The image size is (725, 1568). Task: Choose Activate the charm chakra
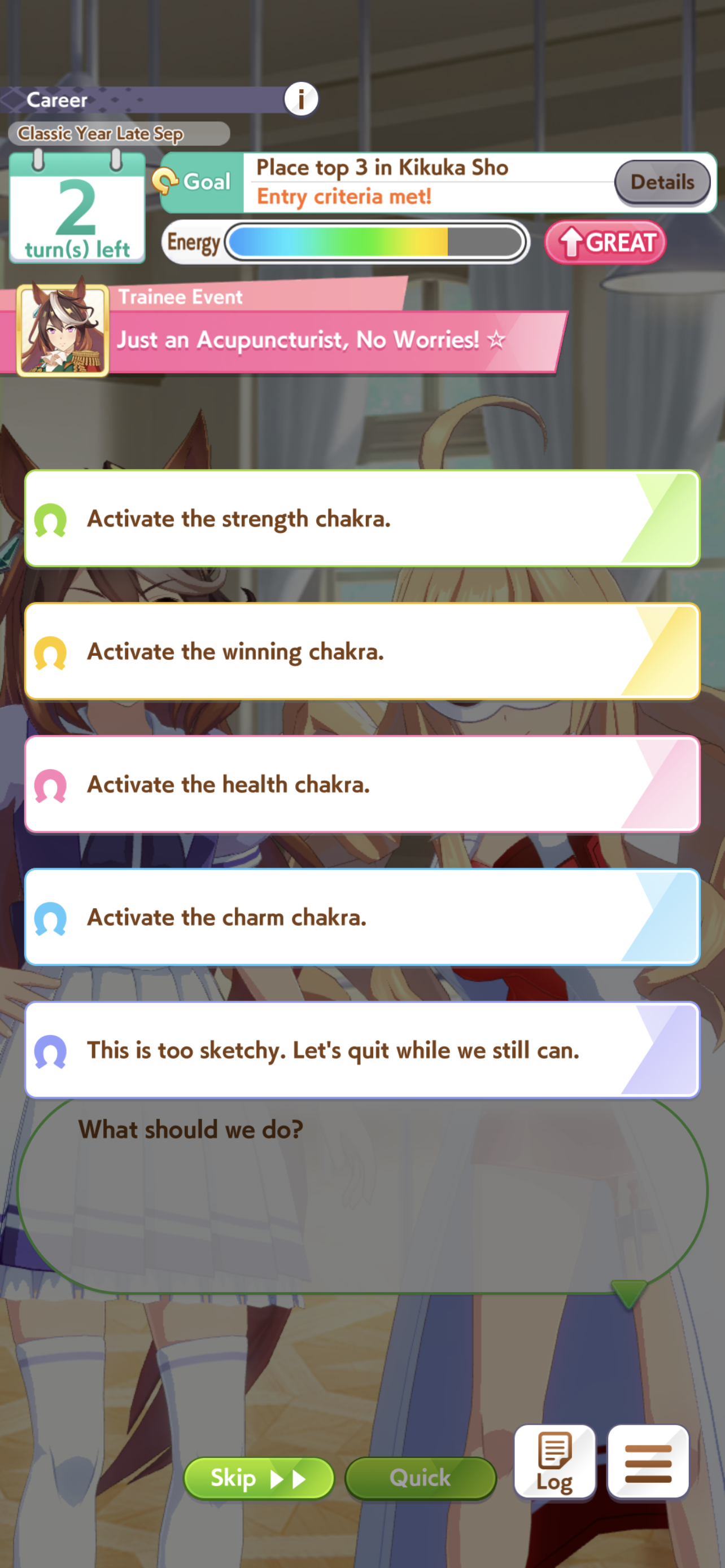click(x=362, y=917)
